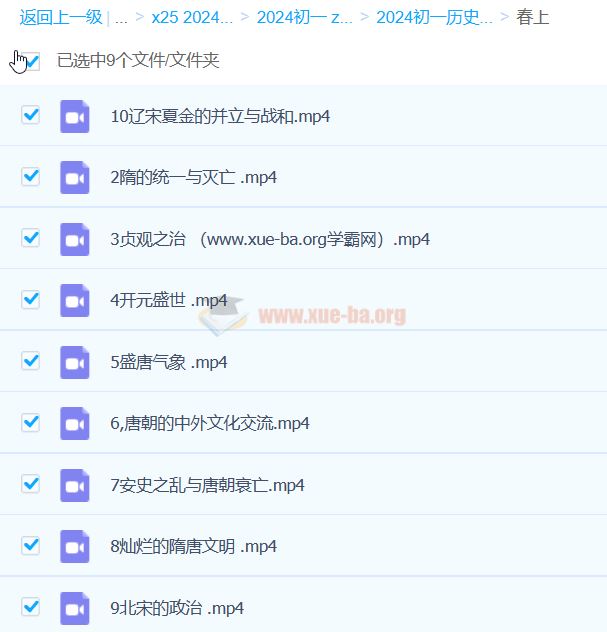
Task: Toggle the select-all checkbox
Action: click(31, 62)
